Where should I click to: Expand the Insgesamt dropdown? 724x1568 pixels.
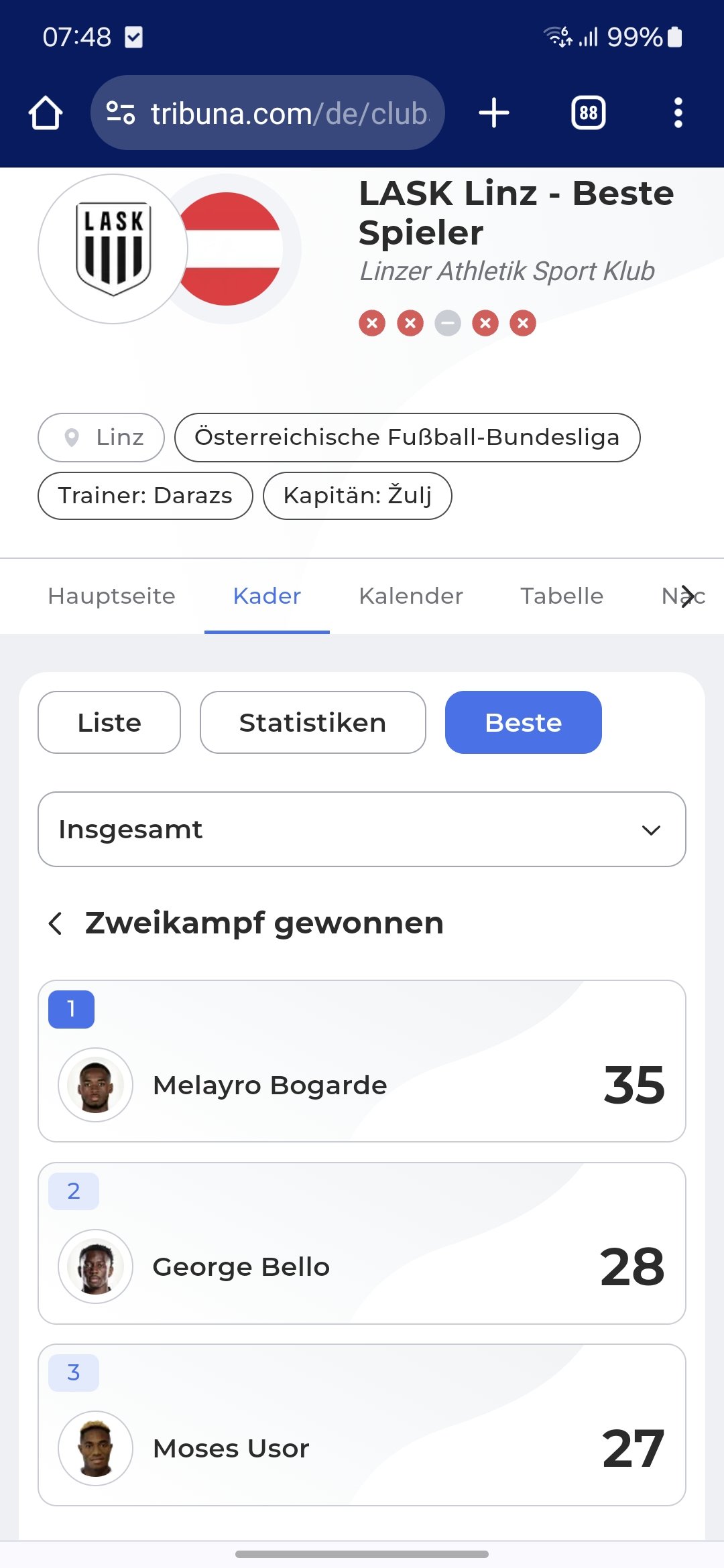[362, 830]
